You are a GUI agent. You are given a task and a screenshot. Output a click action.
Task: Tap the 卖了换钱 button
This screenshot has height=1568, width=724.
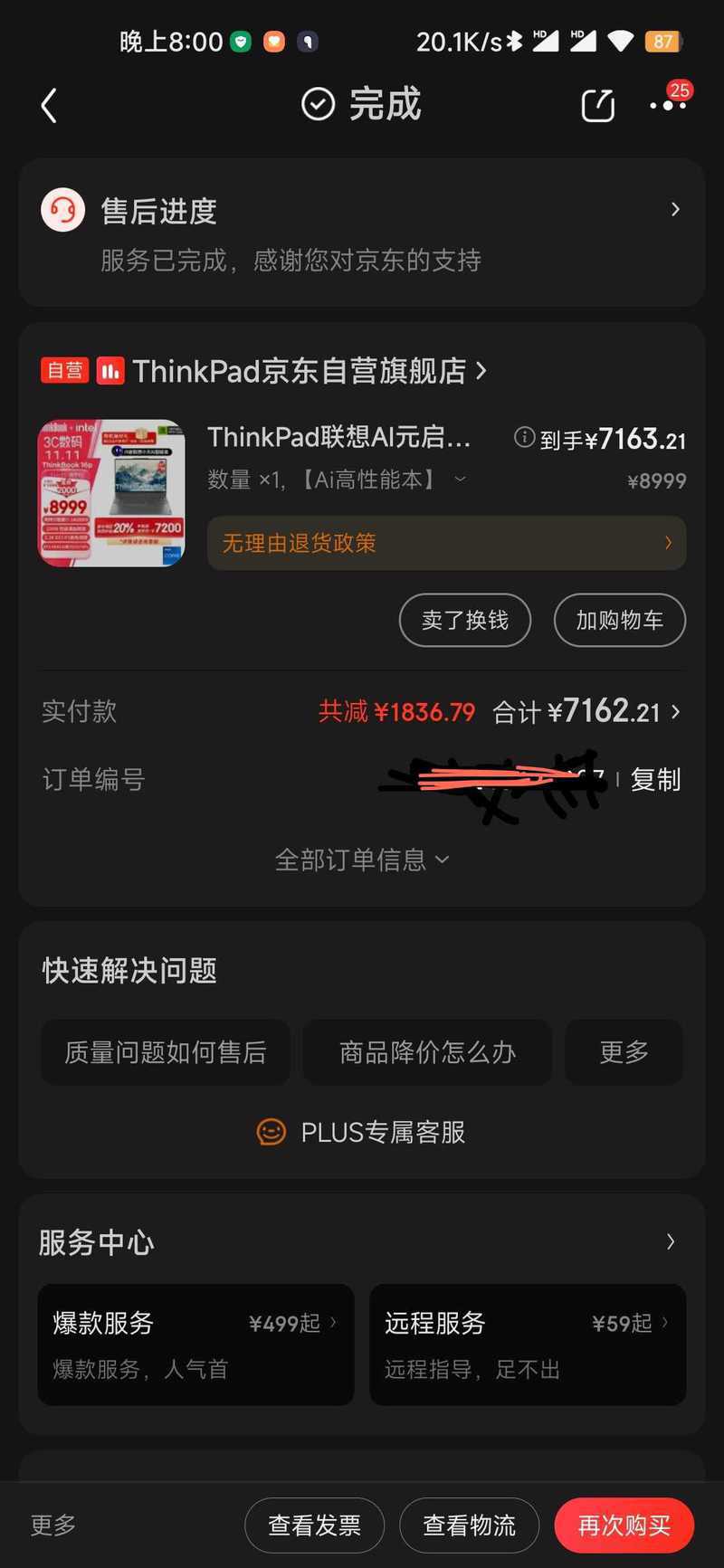(x=464, y=621)
